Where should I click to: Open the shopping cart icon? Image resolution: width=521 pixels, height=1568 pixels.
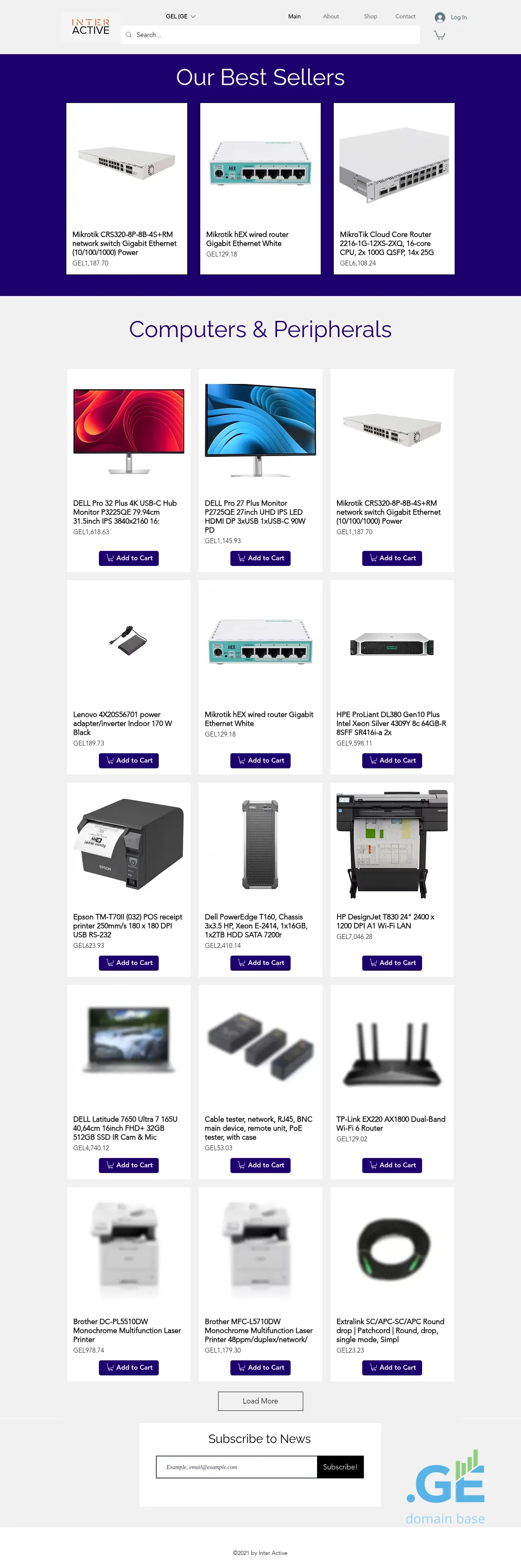pos(439,35)
